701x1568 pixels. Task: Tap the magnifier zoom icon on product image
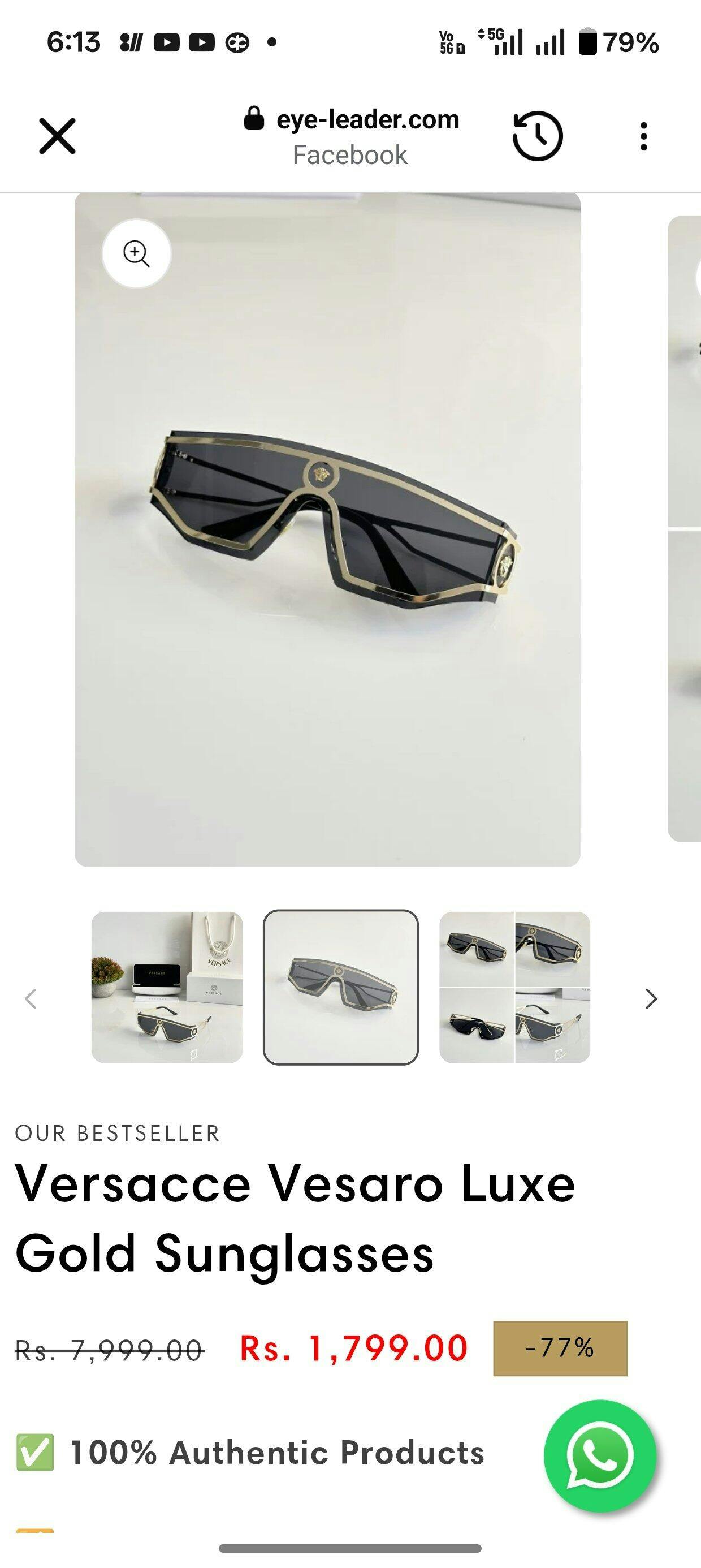pos(136,253)
